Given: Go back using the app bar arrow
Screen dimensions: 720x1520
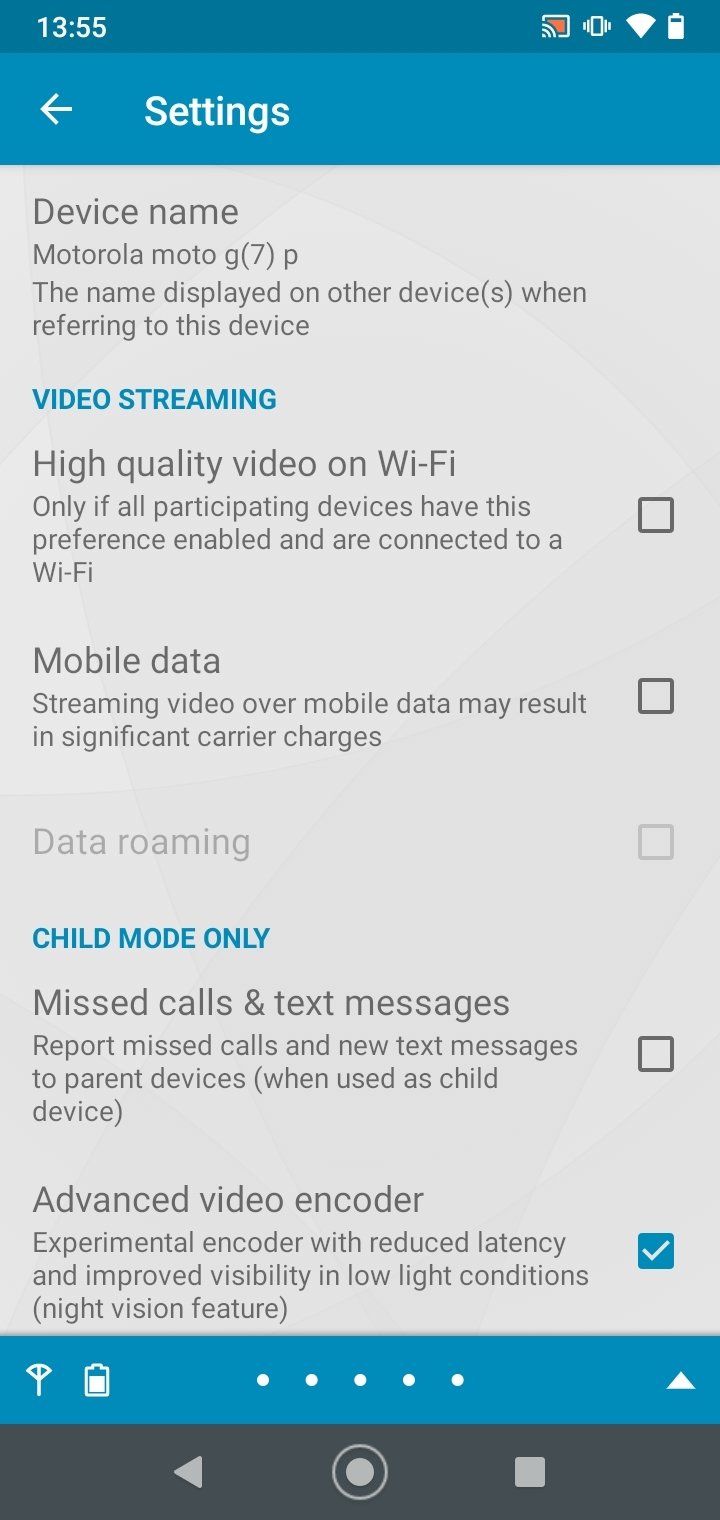Looking at the screenshot, I should 56,110.
